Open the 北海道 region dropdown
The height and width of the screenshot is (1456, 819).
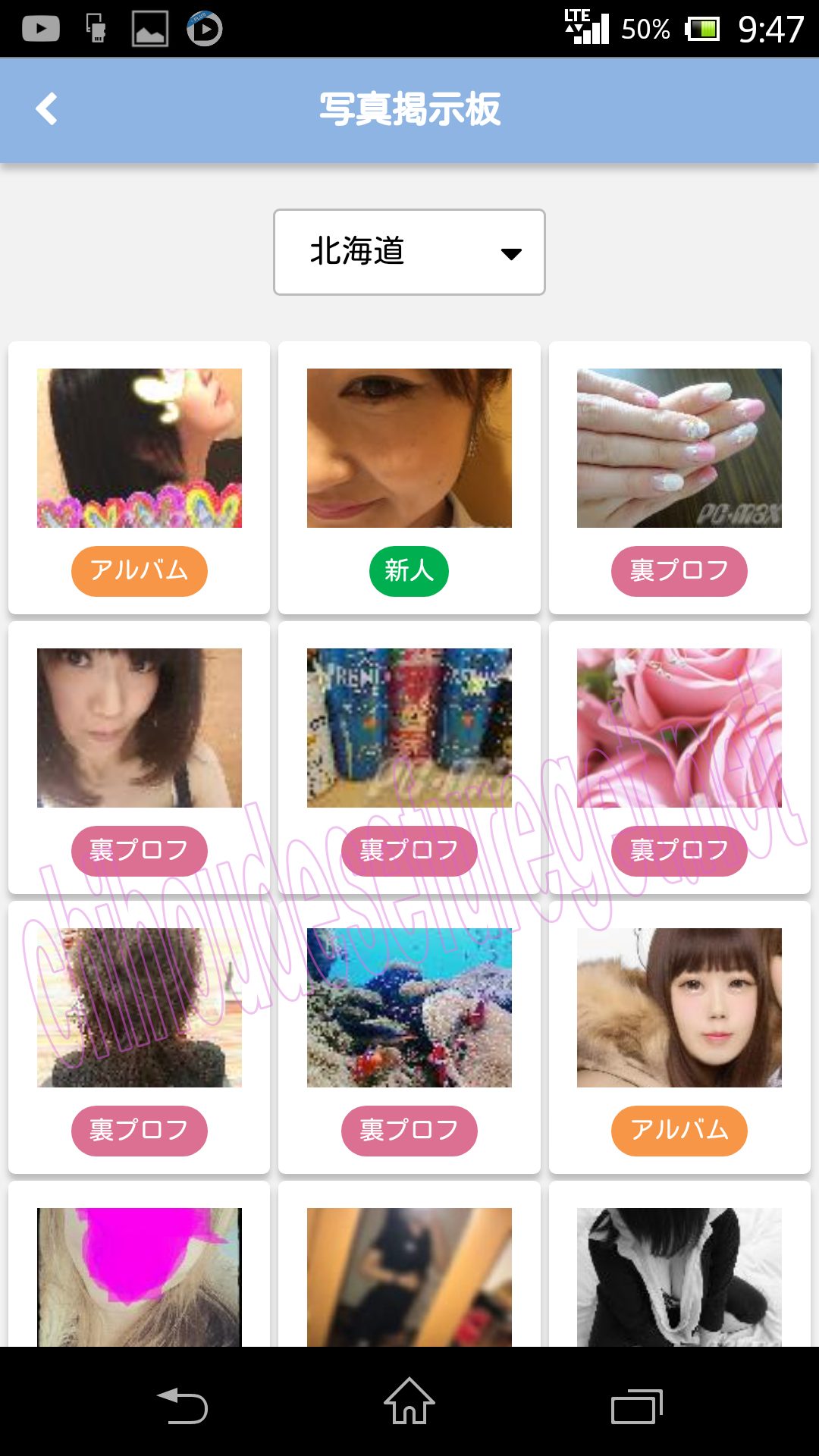point(409,252)
